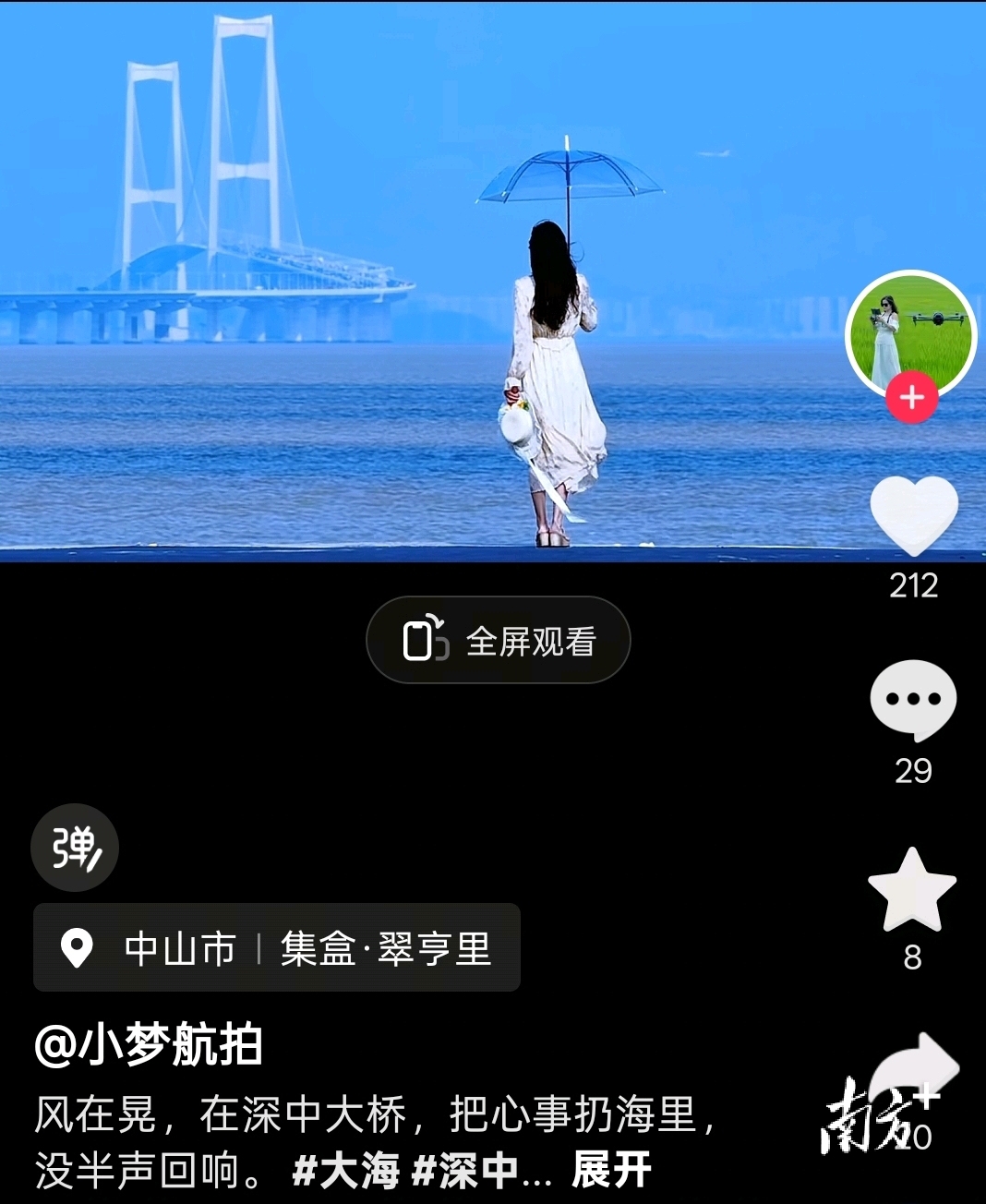Open location tag 中山市 集盒·翠亨里
Viewport: 986px width, 1204px height.
point(277,948)
